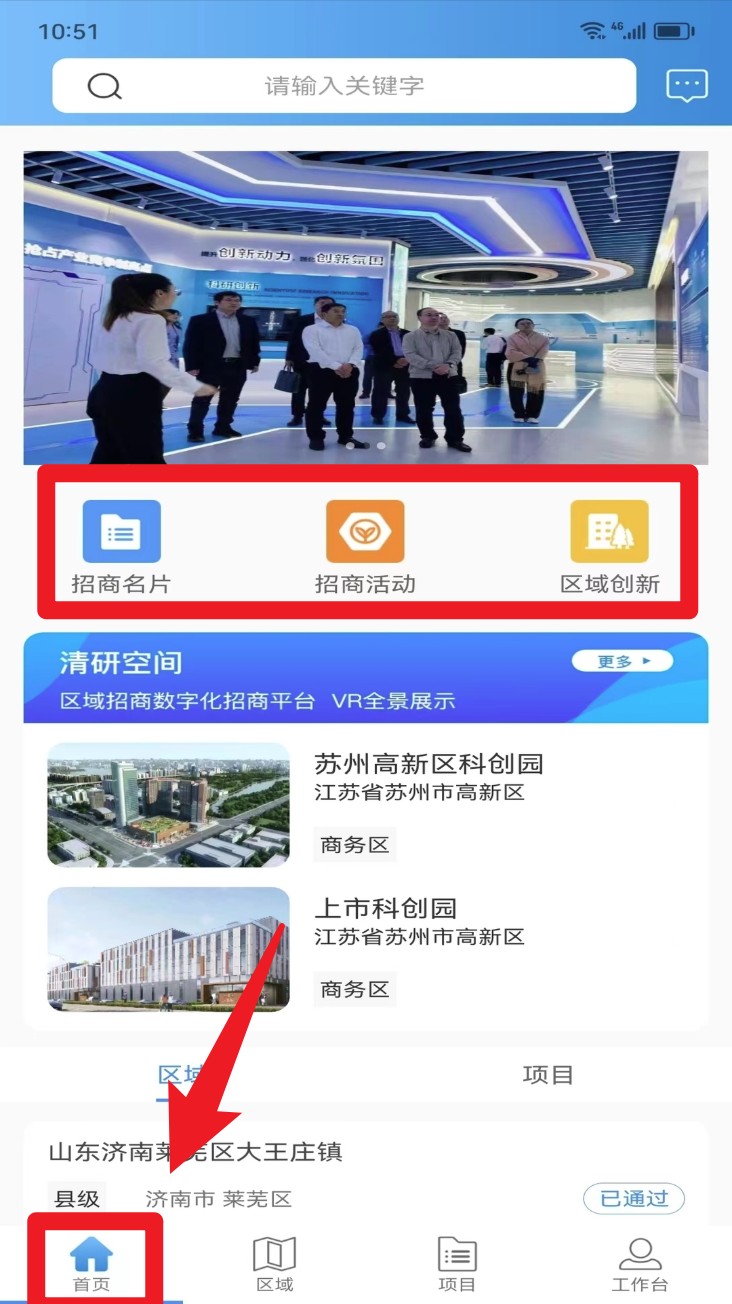Open 区域 in the bottom navigation bar
732x1304 pixels.
274,1264
